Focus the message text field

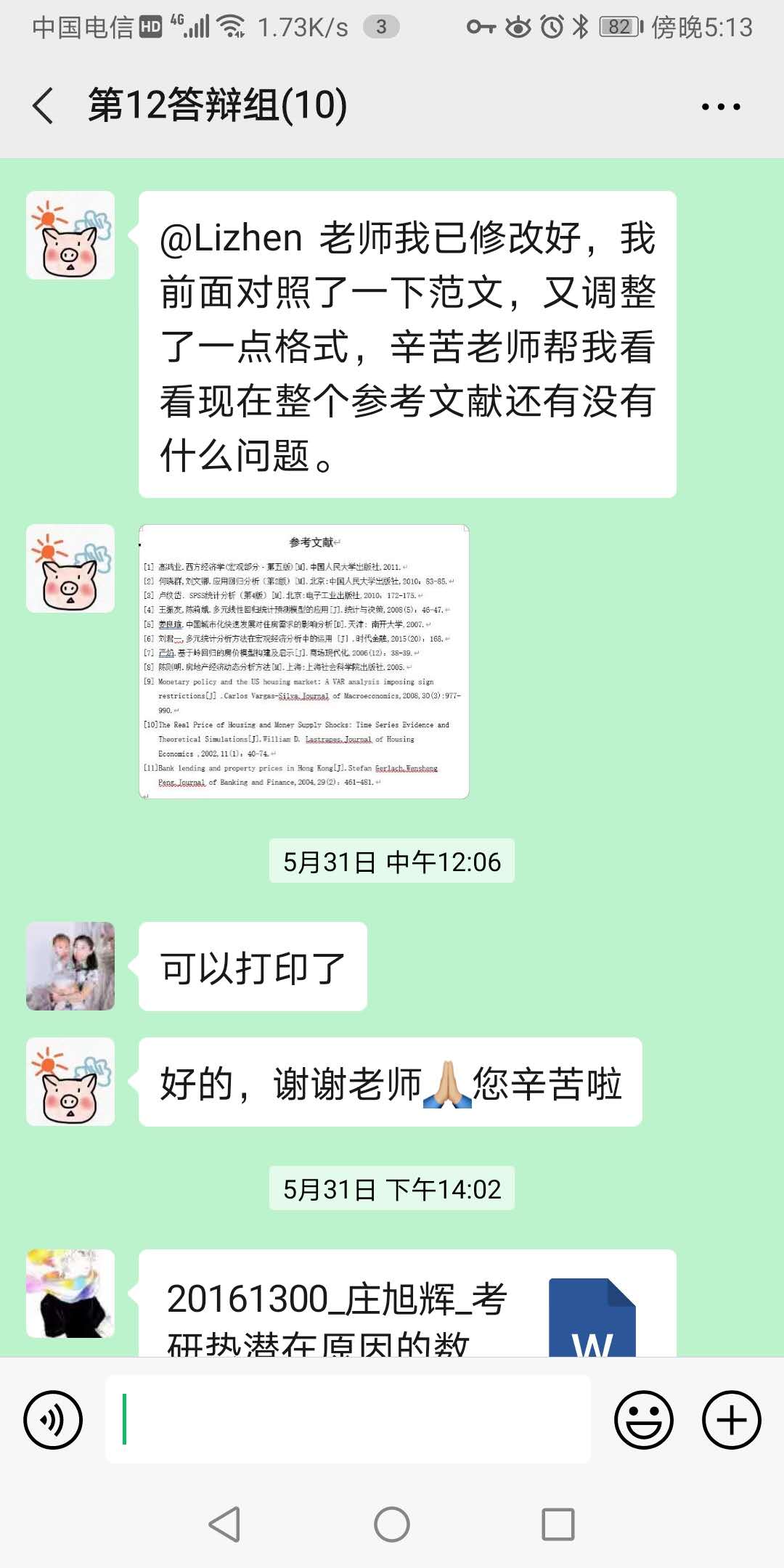[348, 1419]
